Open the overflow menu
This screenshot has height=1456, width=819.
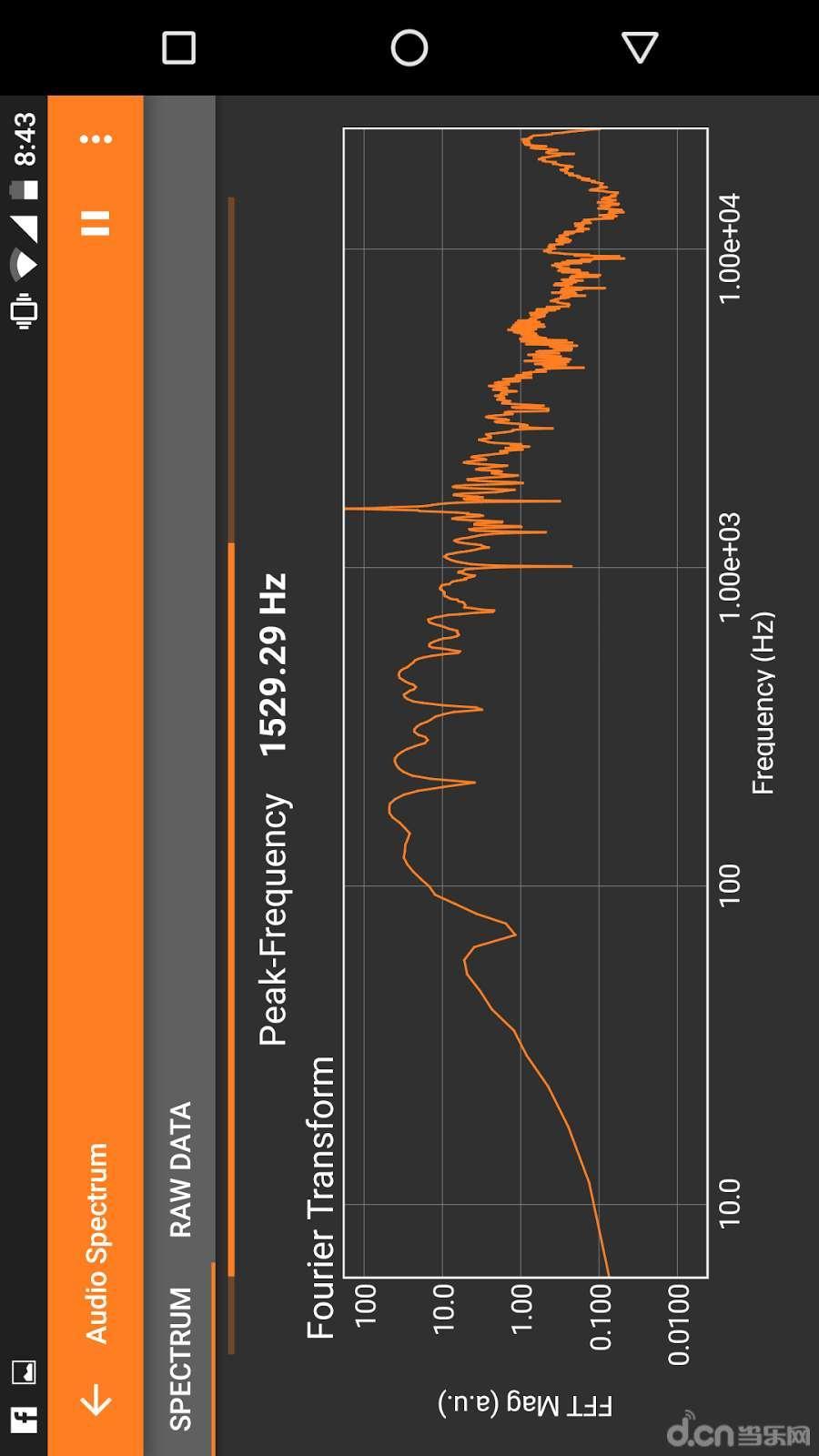96,138
